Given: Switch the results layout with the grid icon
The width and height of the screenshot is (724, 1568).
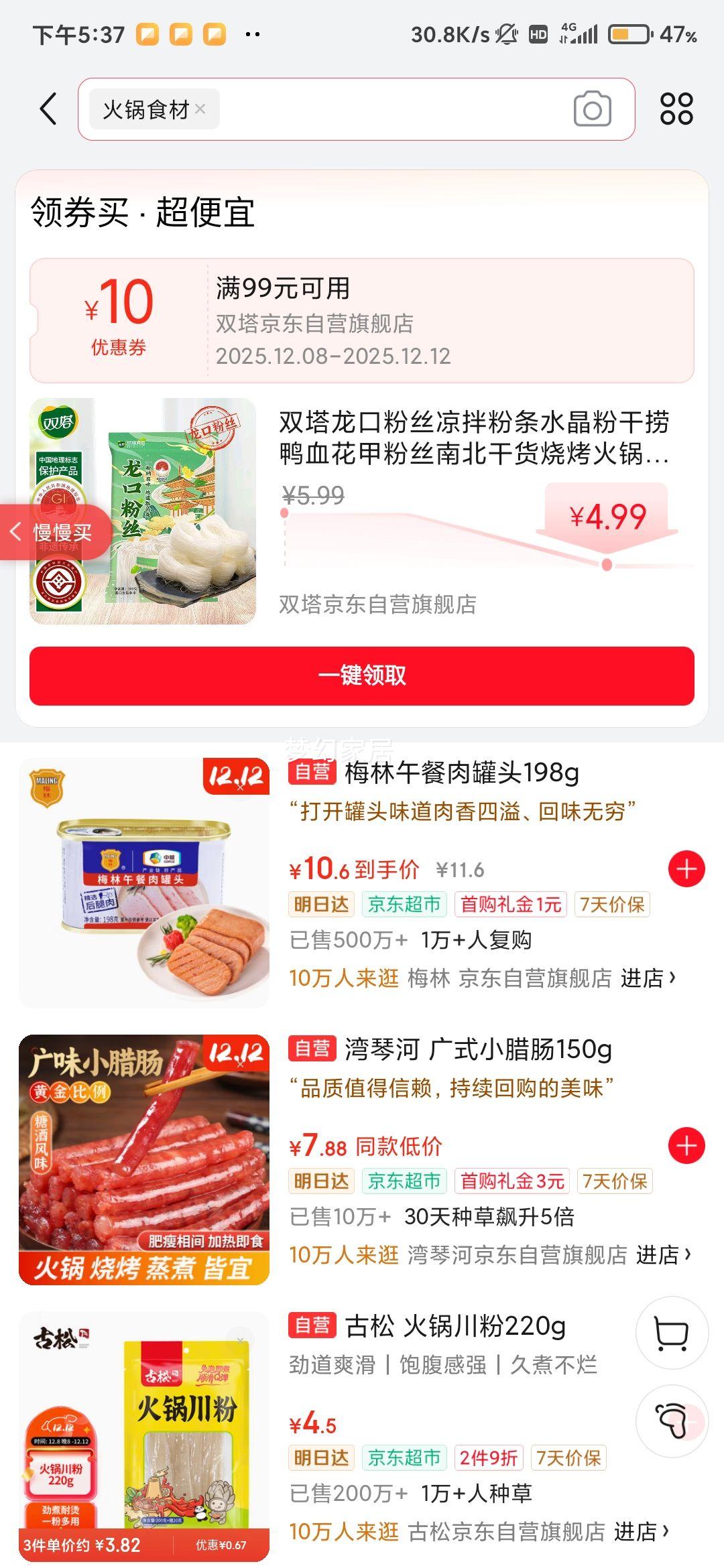Looking at the screenshot, I should 676,109.
